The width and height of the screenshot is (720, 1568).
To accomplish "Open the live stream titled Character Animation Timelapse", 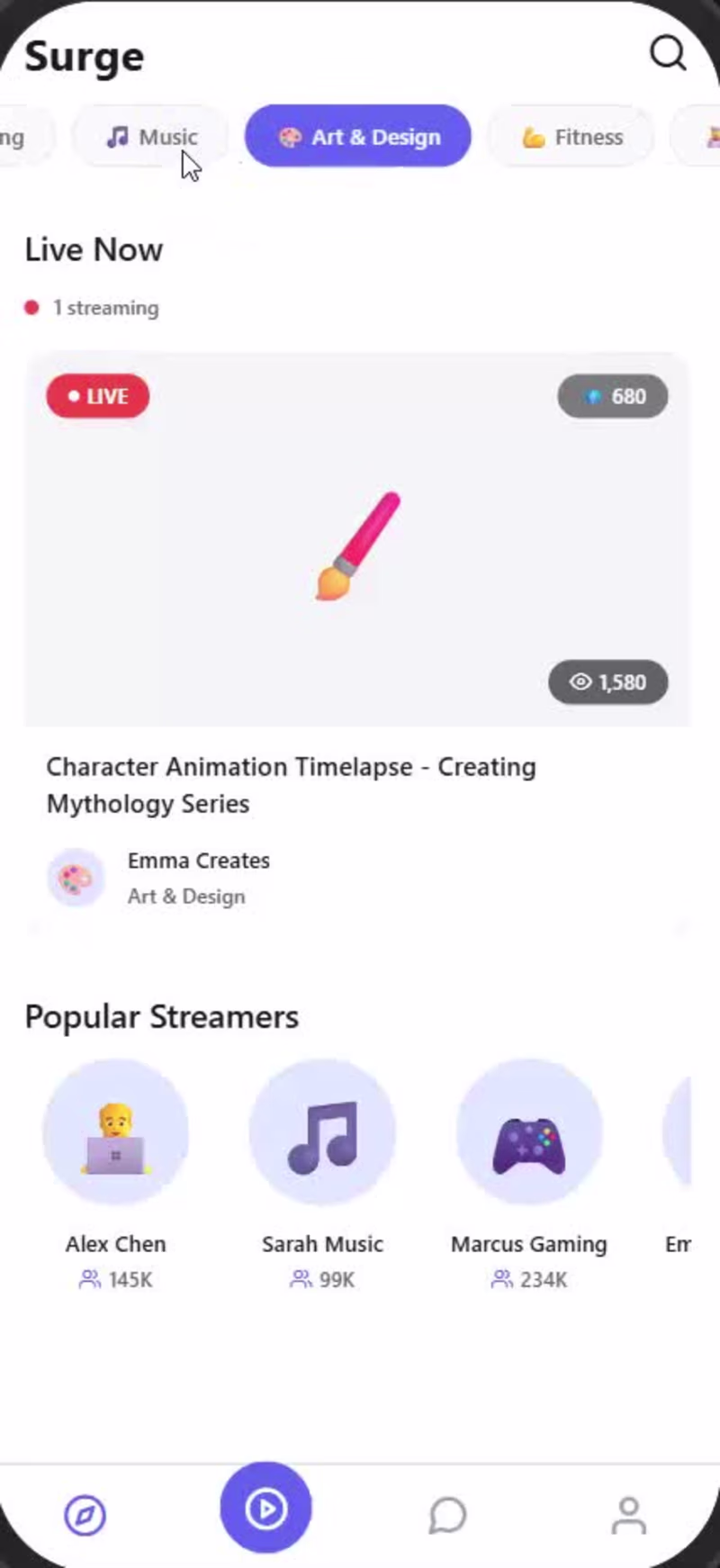I will pyautogui.click(x=291, y=784).
